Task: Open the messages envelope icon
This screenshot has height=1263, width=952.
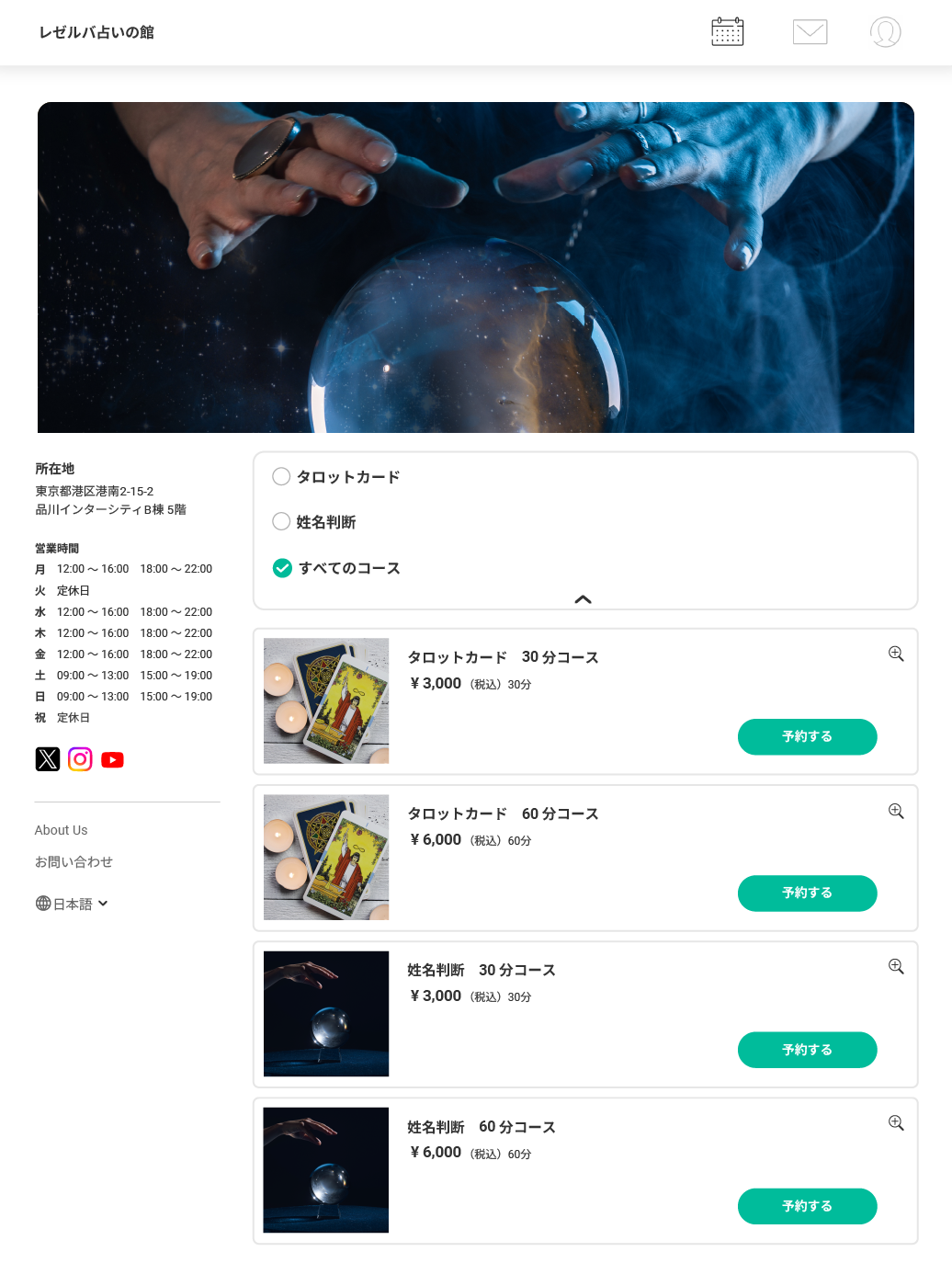Action: coord(810,32)
